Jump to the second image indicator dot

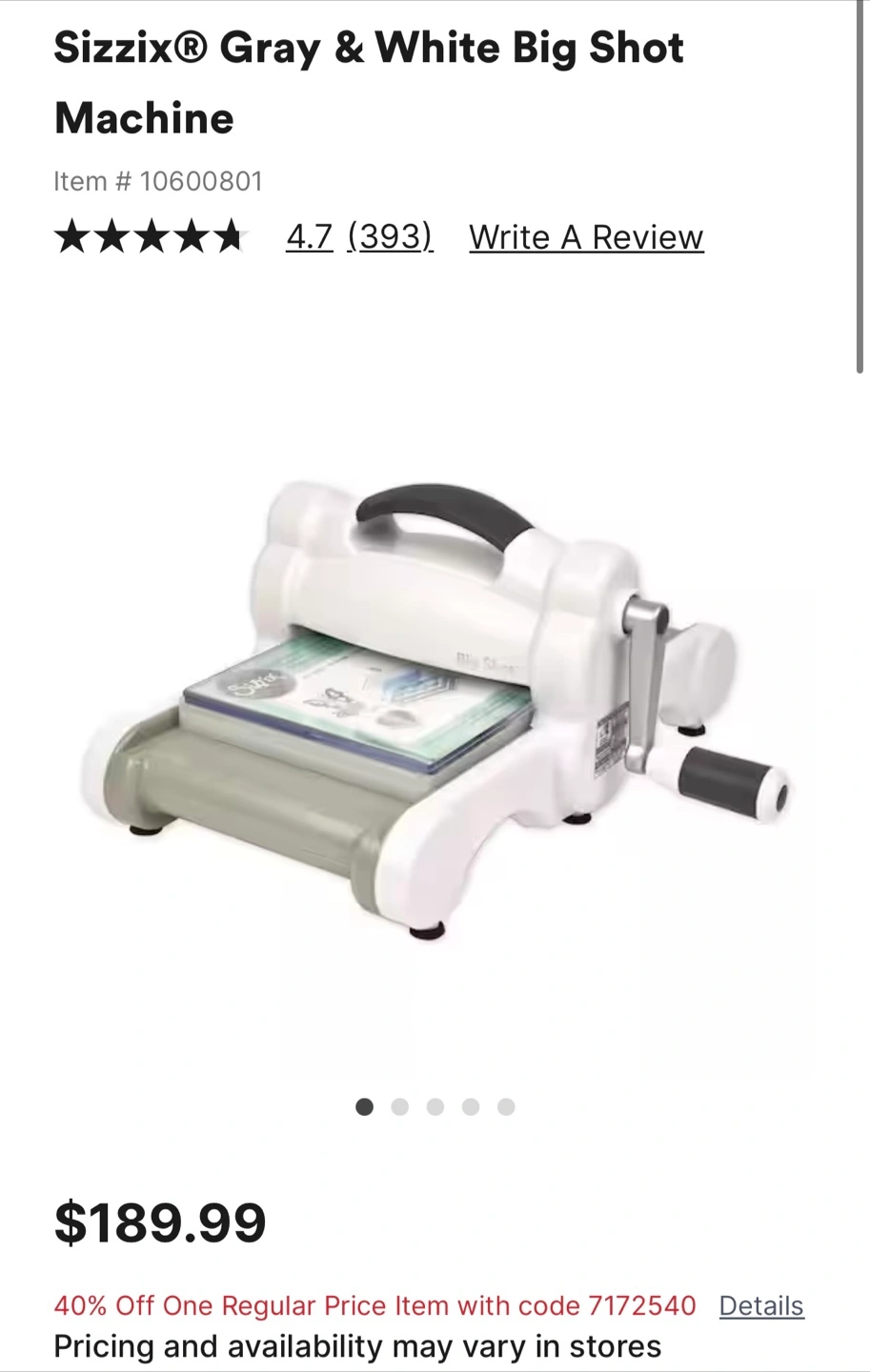[400, 1106]
